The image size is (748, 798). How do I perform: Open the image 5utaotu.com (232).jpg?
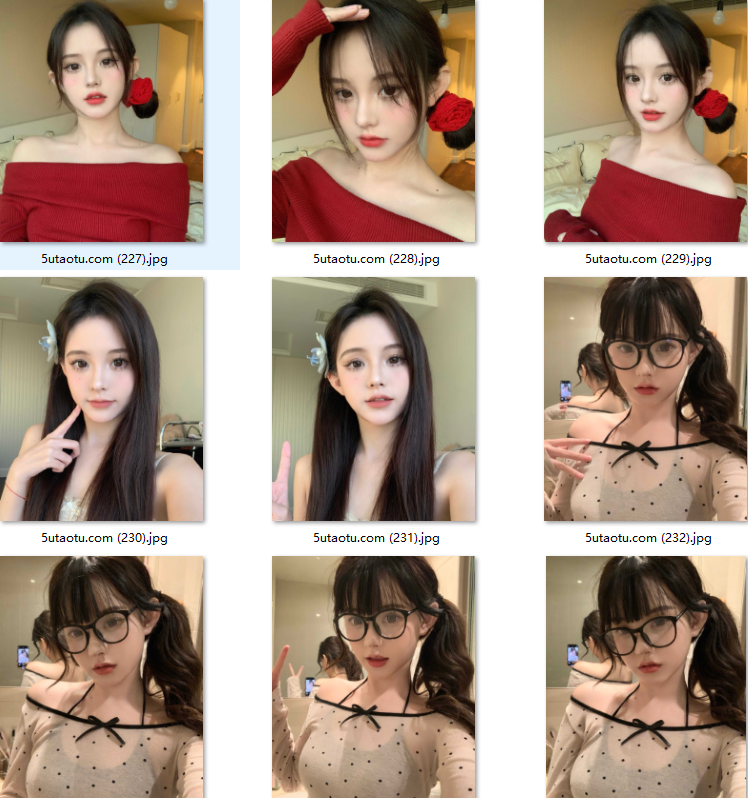645,399
